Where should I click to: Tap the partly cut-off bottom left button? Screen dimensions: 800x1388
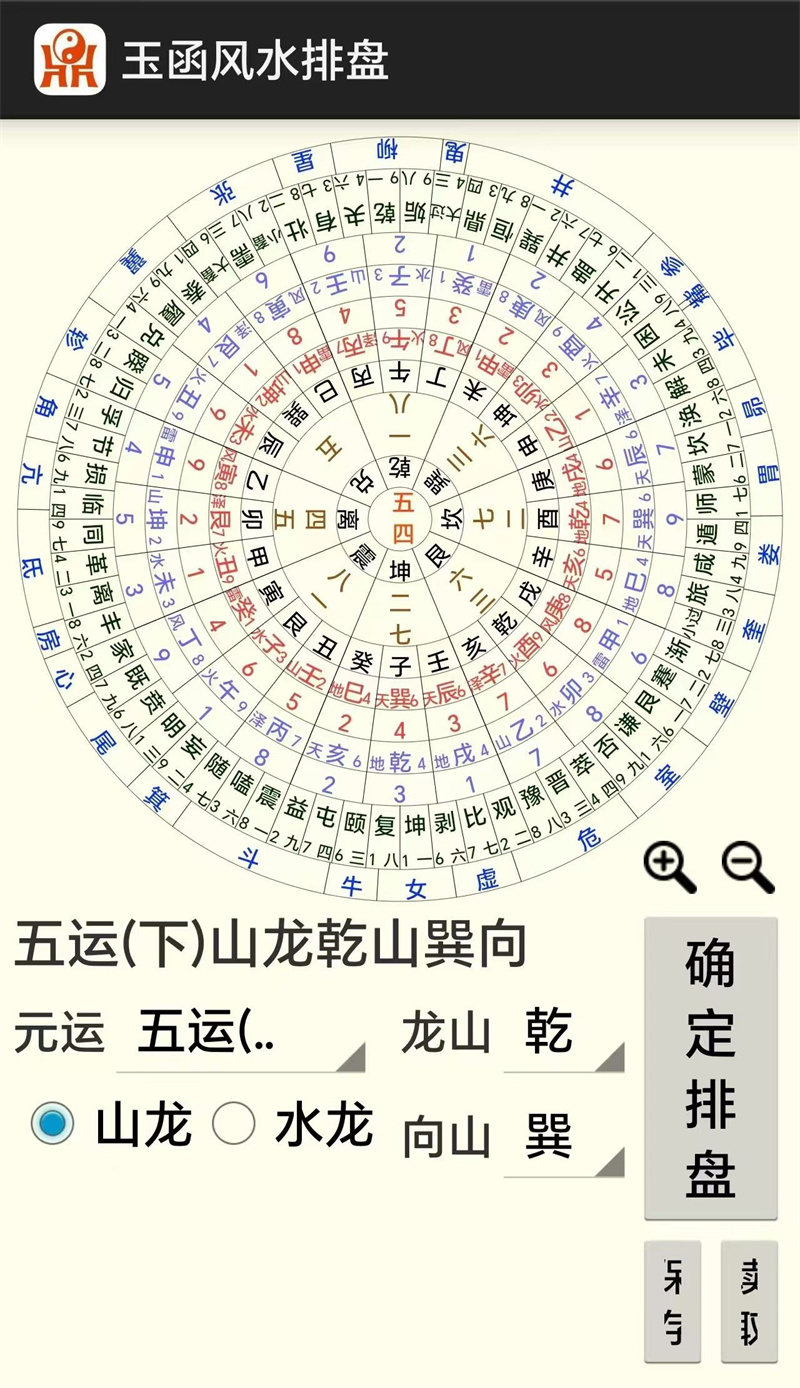click(672, 1300)
